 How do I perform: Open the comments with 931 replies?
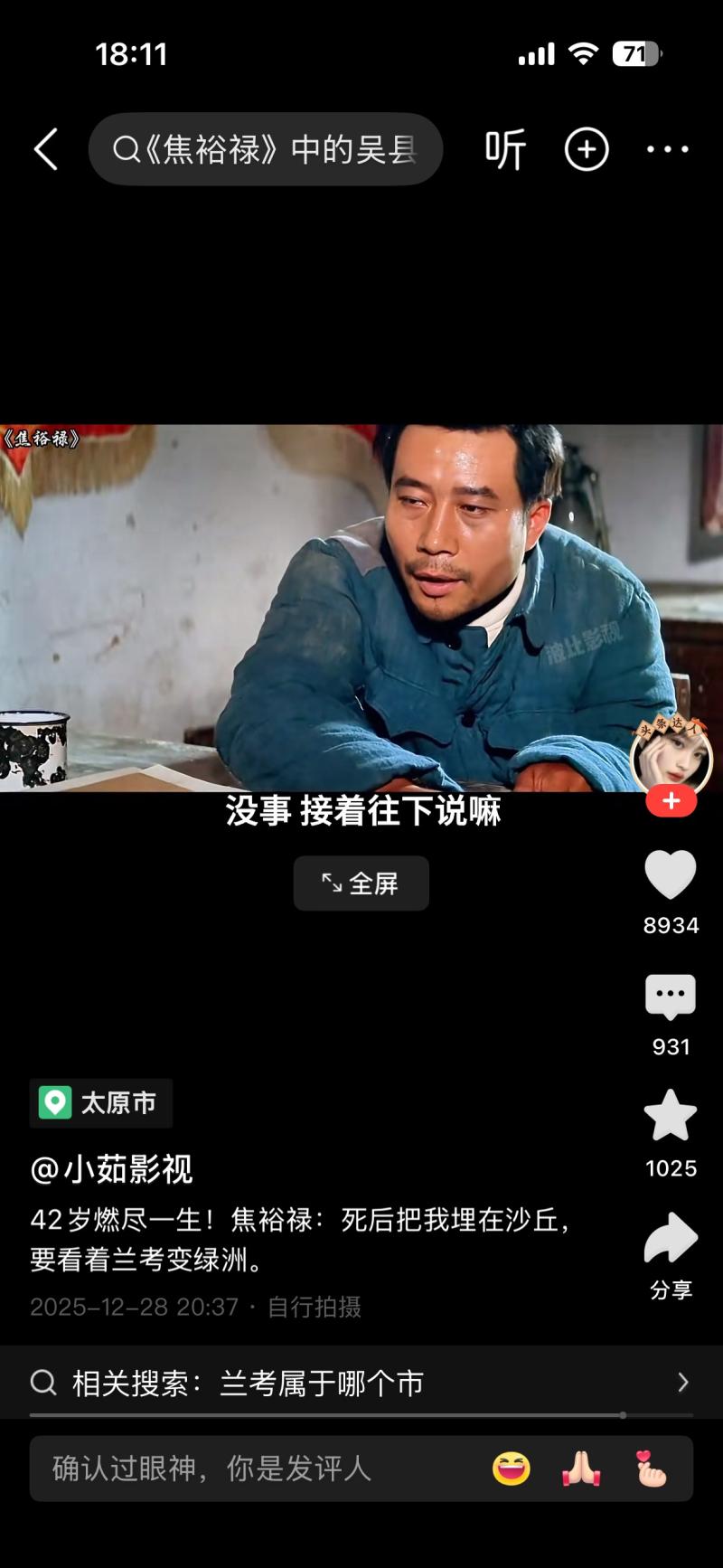671,998
